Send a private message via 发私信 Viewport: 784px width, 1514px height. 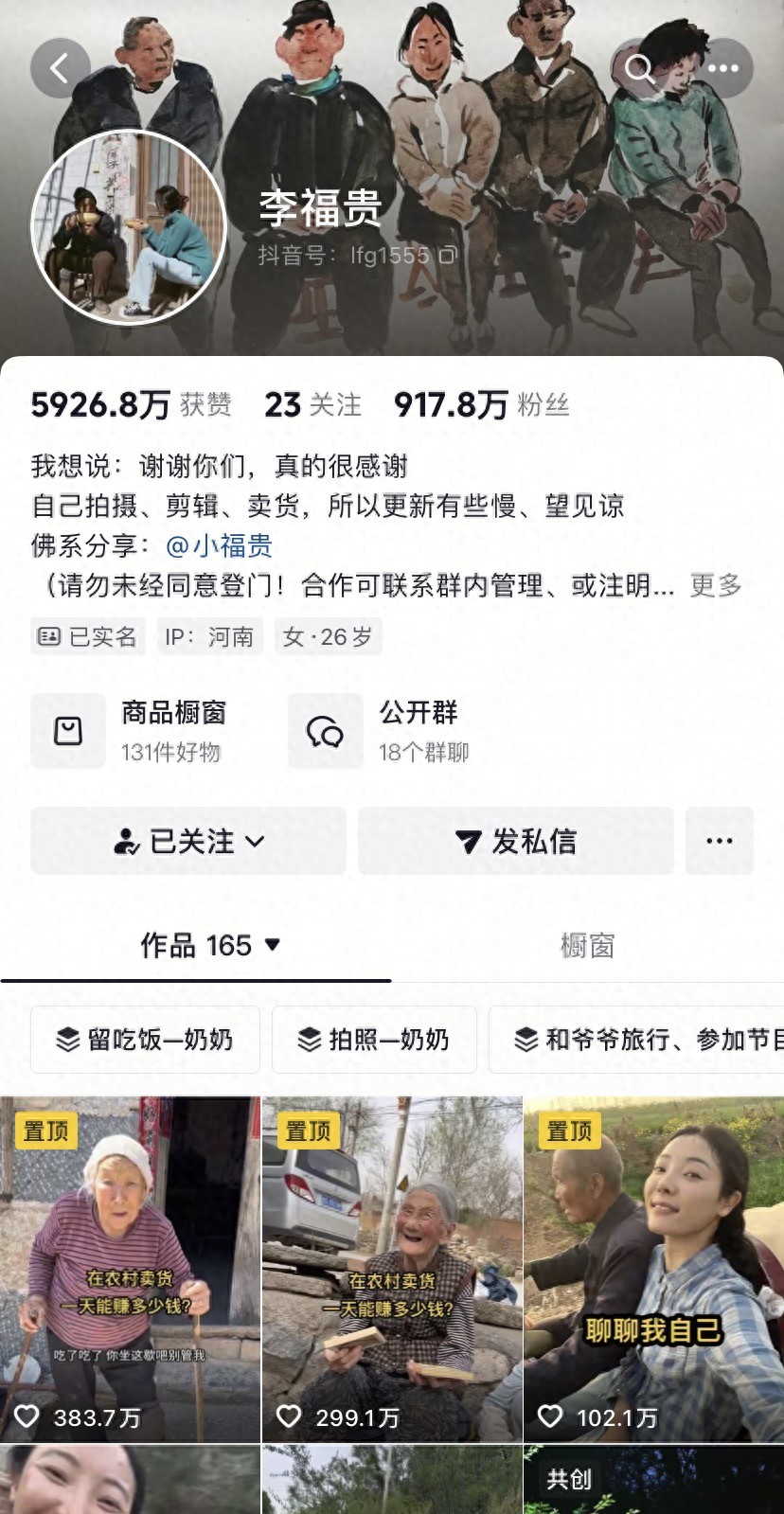click(516, 841)
